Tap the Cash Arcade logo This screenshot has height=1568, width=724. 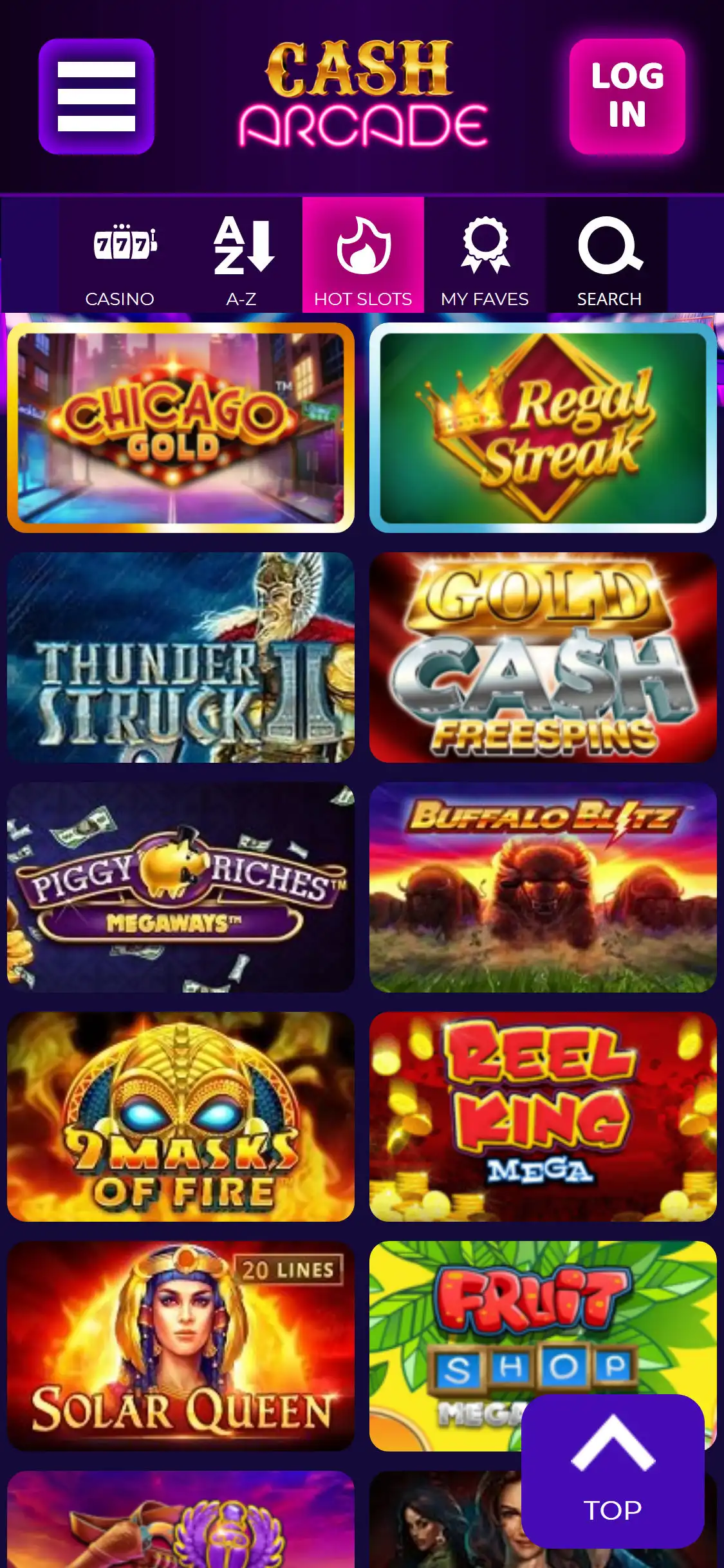click(362, 95)
